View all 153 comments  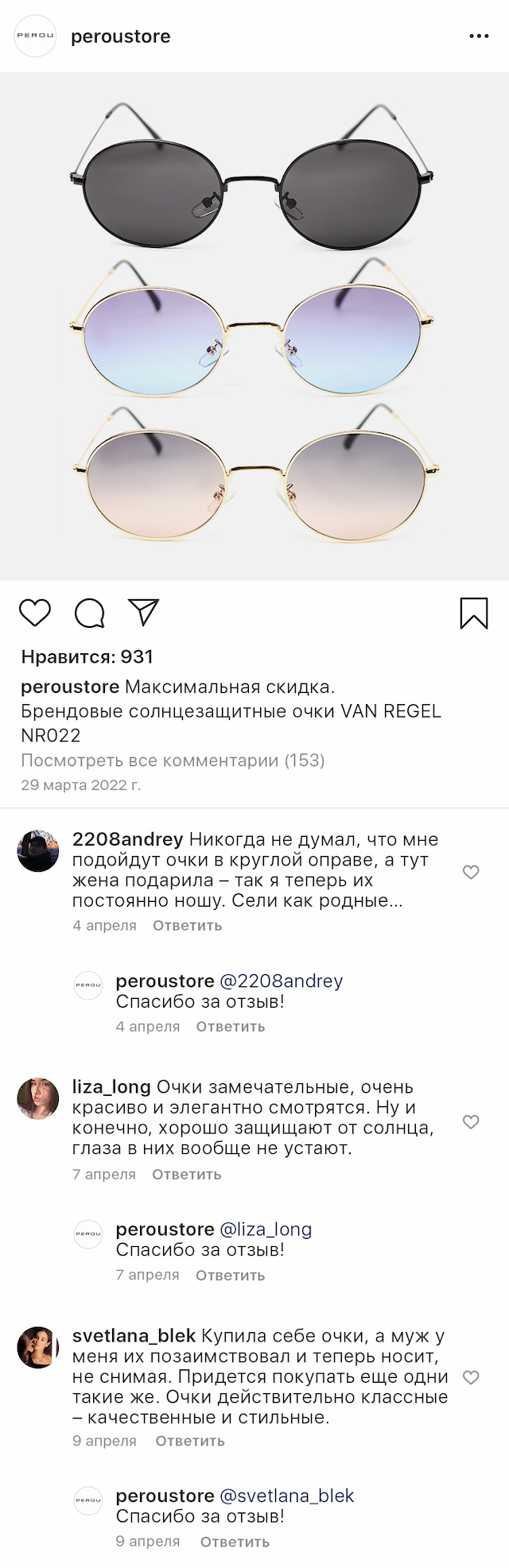pos(173,761)
